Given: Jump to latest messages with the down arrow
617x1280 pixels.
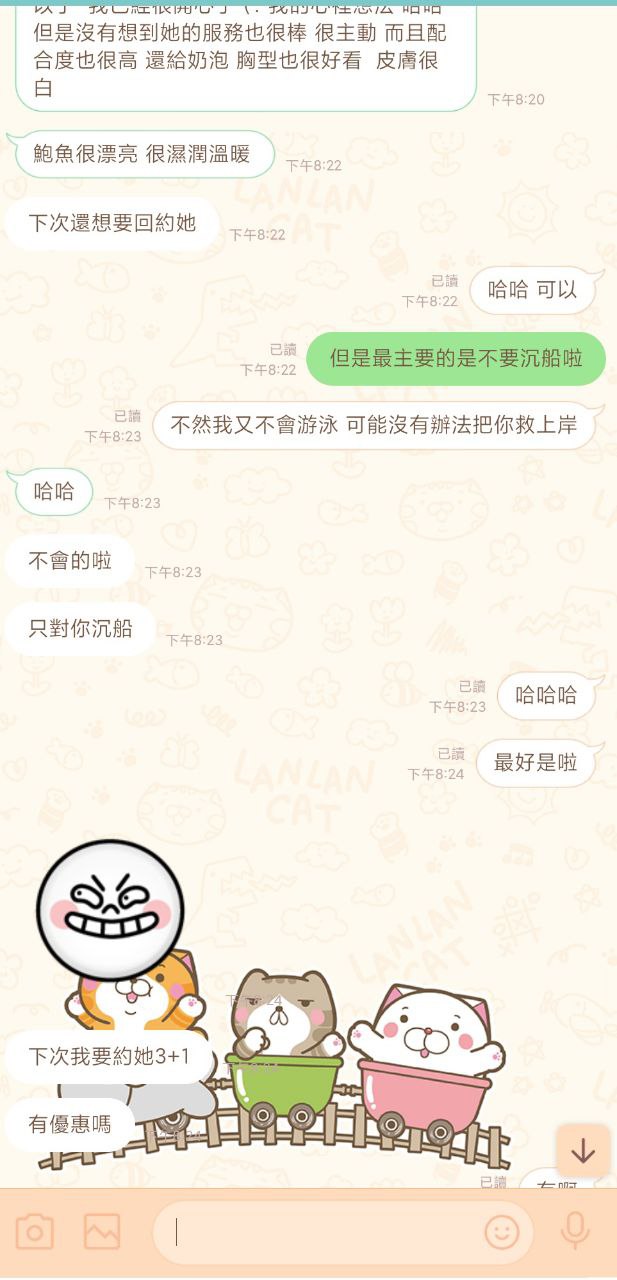Looking at the screenshot, I should click(583, 1151).
